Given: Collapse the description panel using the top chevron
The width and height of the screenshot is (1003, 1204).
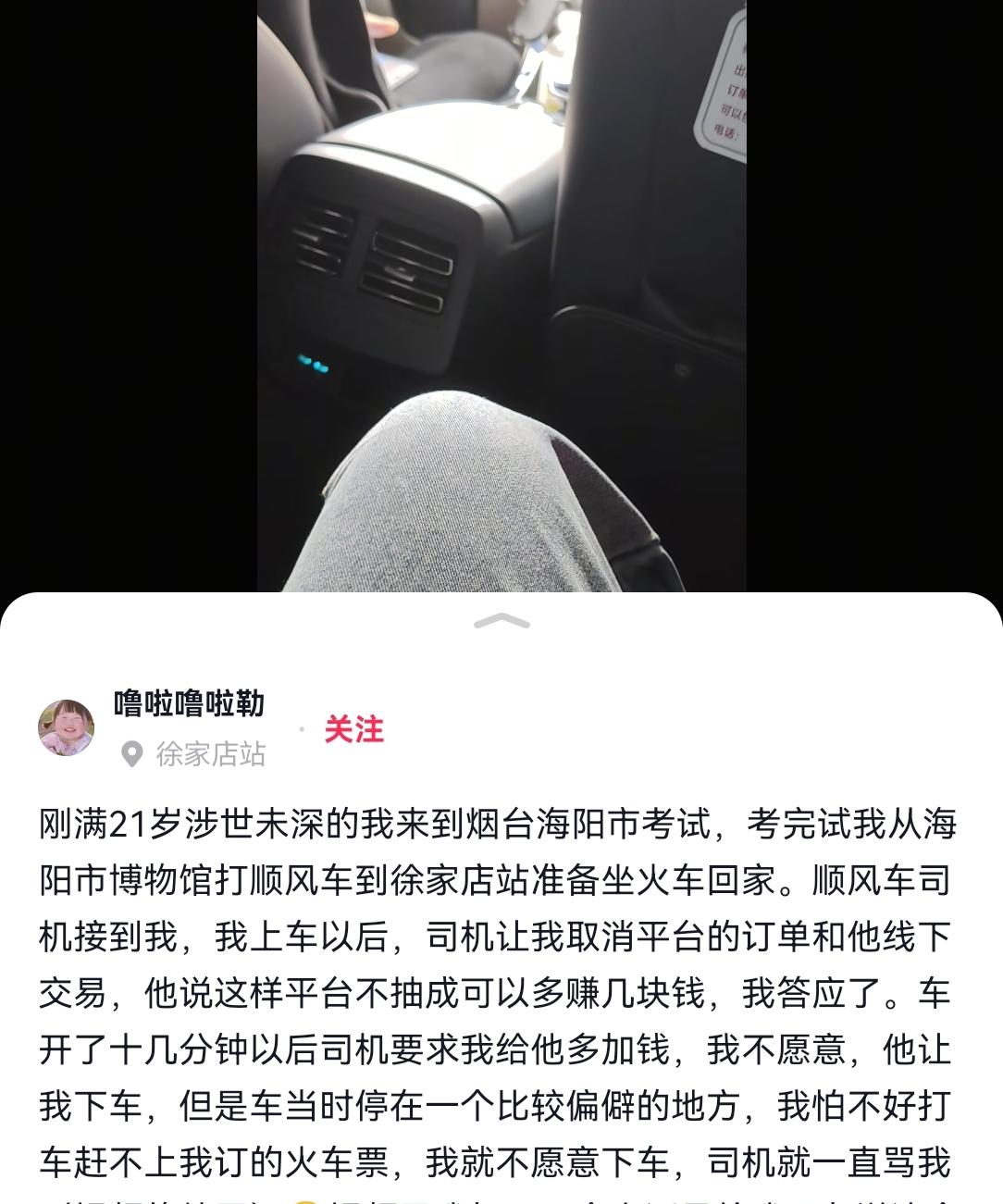Looking at the screenshot, I should coord(501,622).
